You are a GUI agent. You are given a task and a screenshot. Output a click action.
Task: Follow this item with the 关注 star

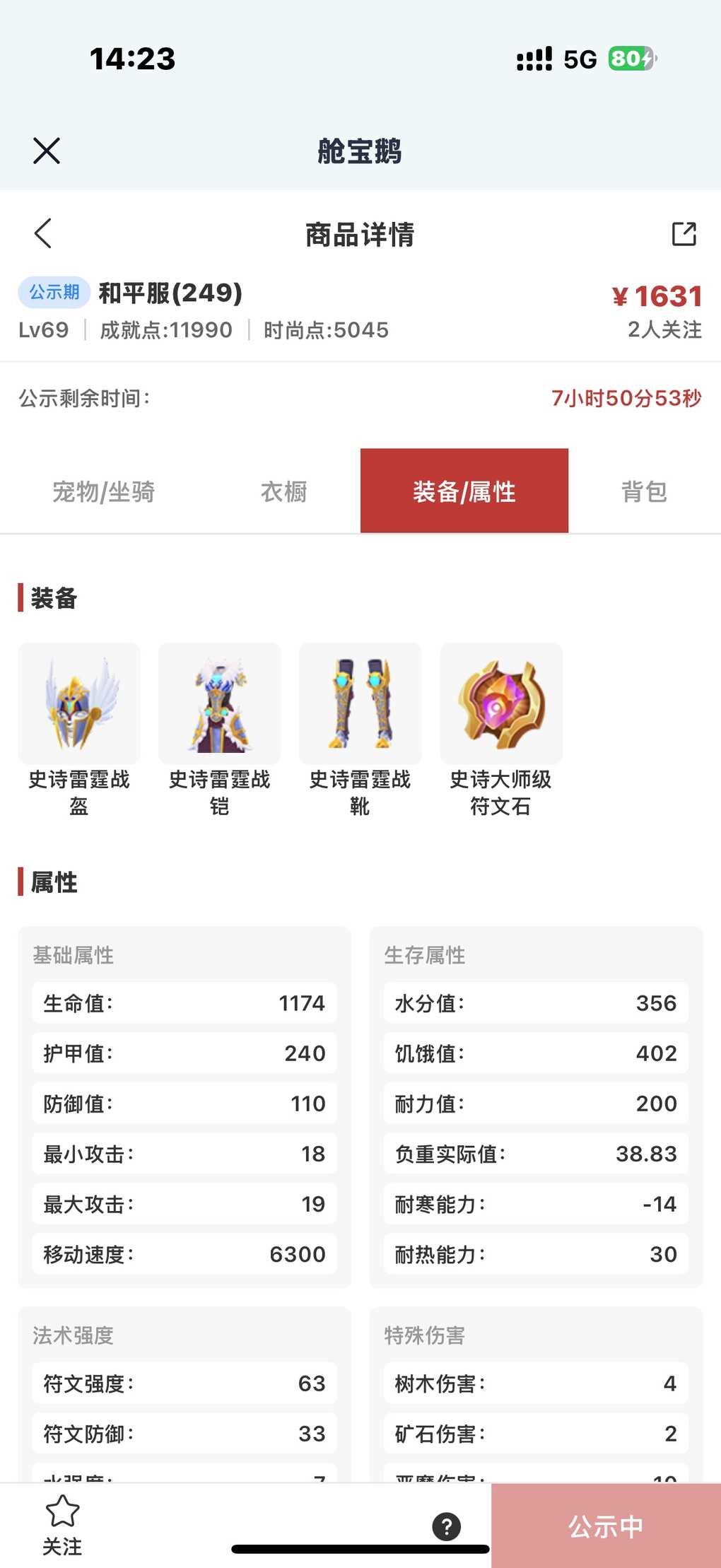click(x=62, y=1525)
